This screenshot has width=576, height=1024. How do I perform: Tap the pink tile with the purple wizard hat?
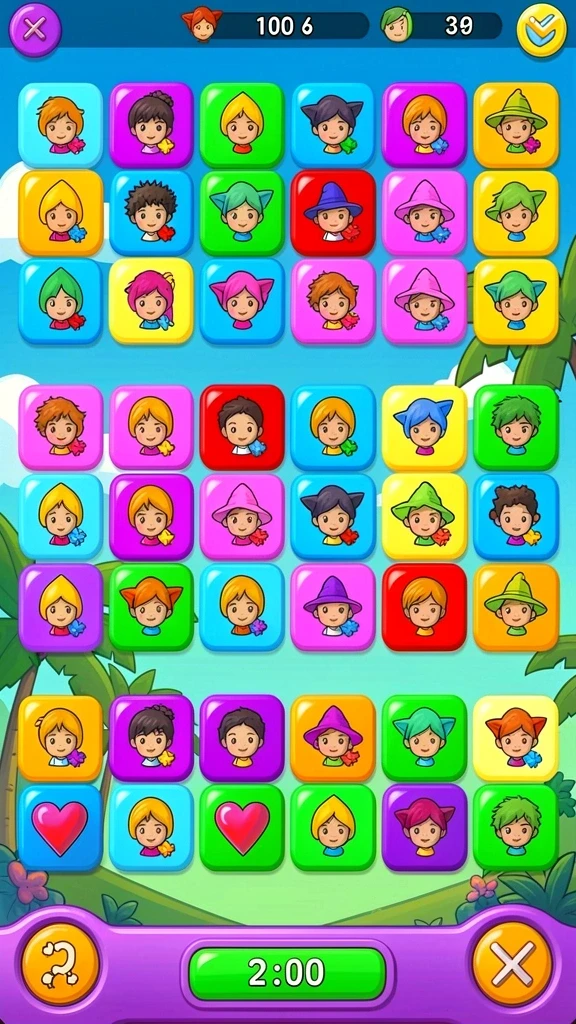[333, 607]
